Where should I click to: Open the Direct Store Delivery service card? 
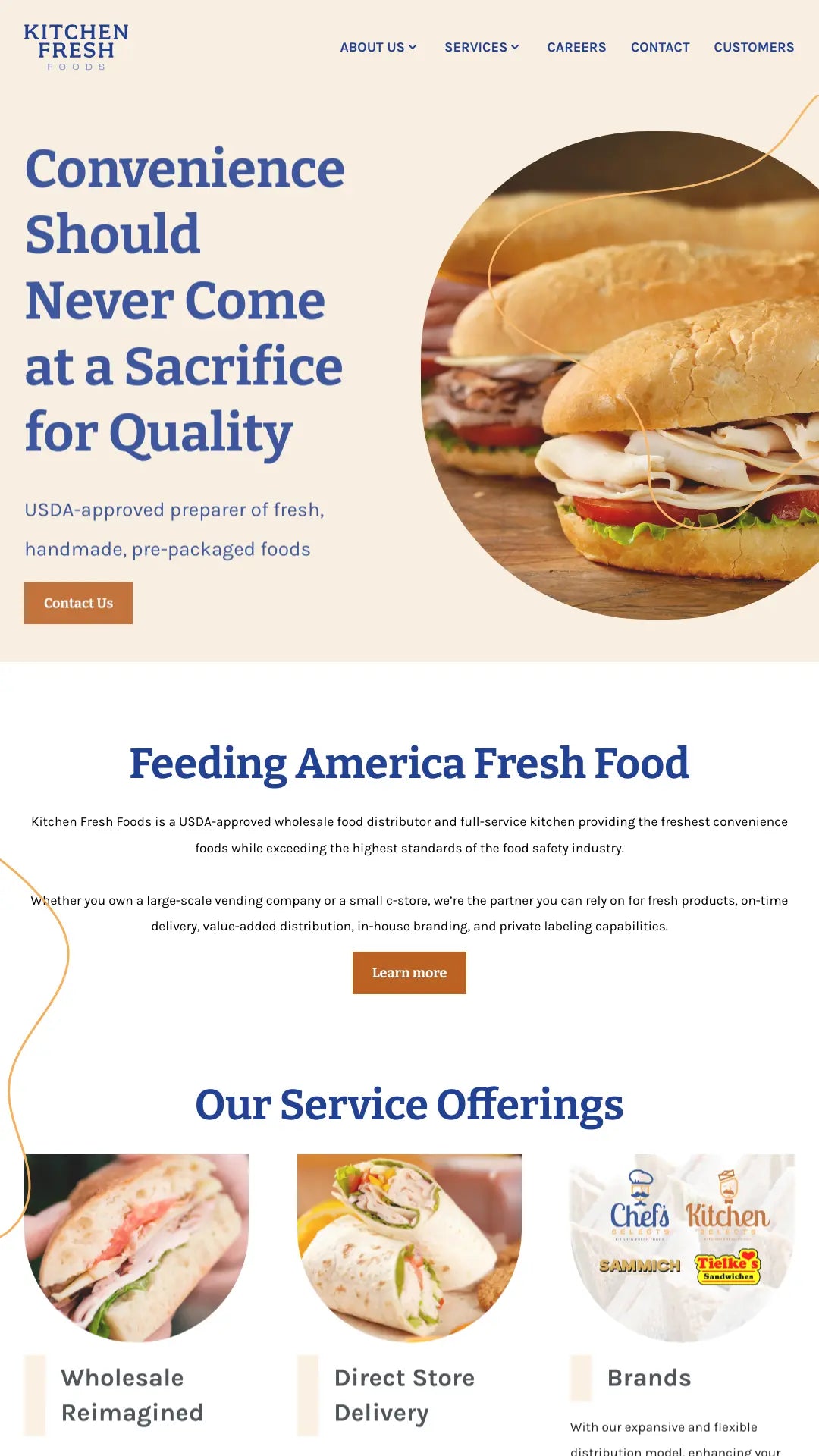coord(404,1395)
